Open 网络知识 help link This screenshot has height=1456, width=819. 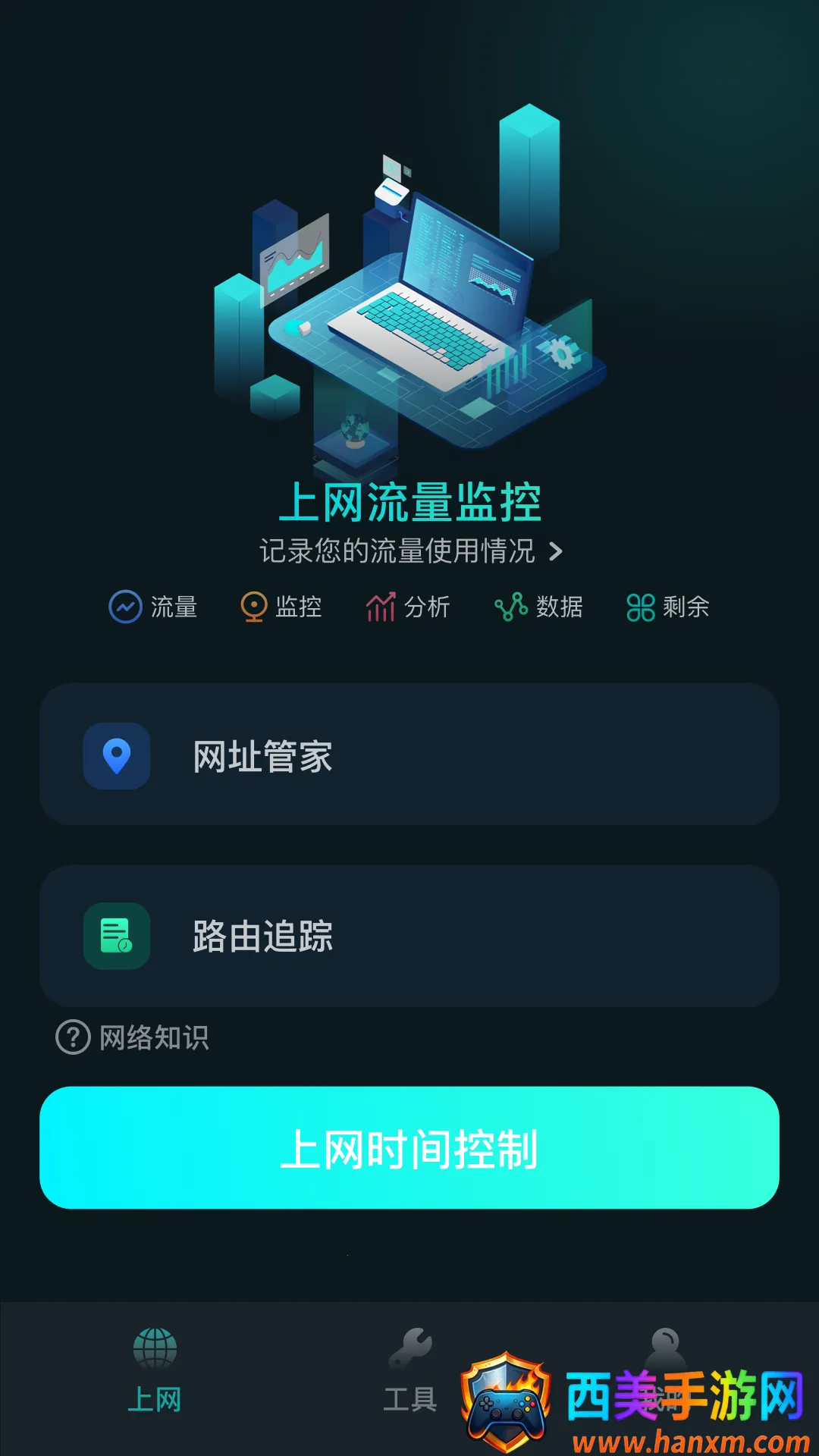tap(133, 1037)
